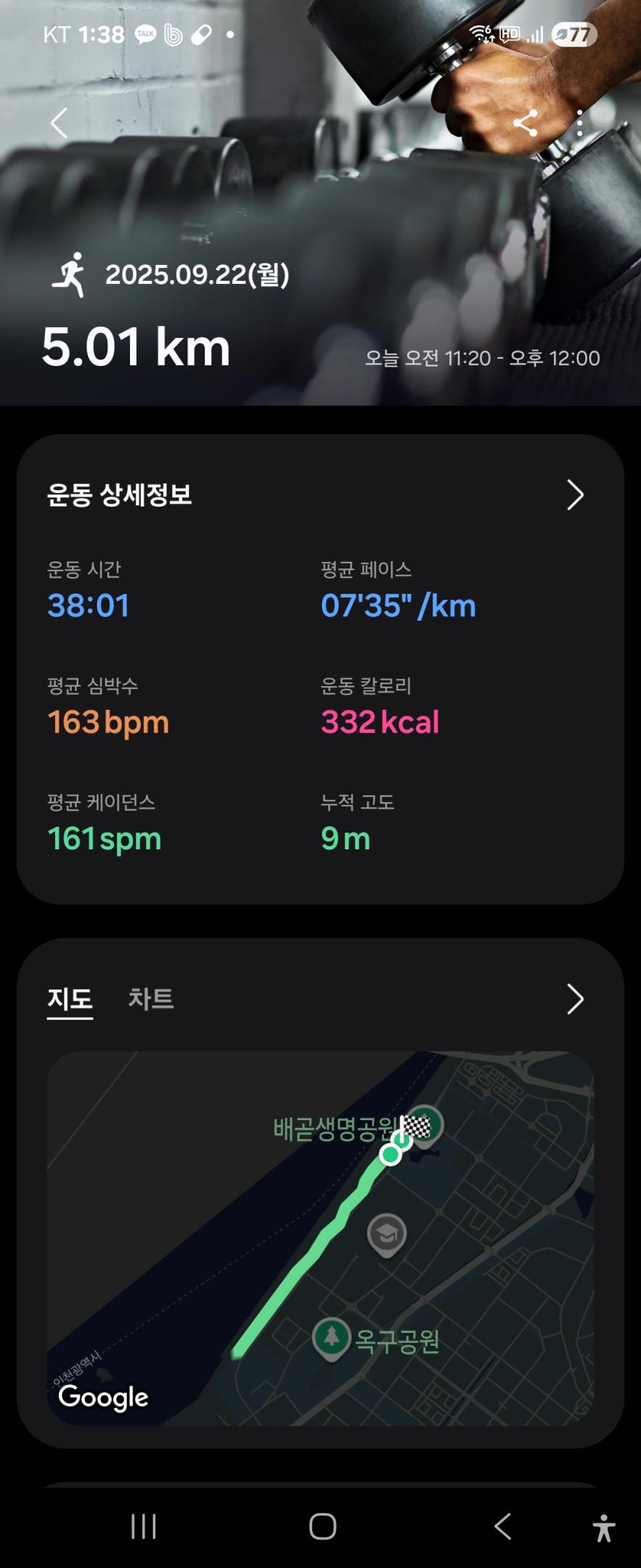
Task: Switch to the 차트 tab
Action: coord(151,999)
